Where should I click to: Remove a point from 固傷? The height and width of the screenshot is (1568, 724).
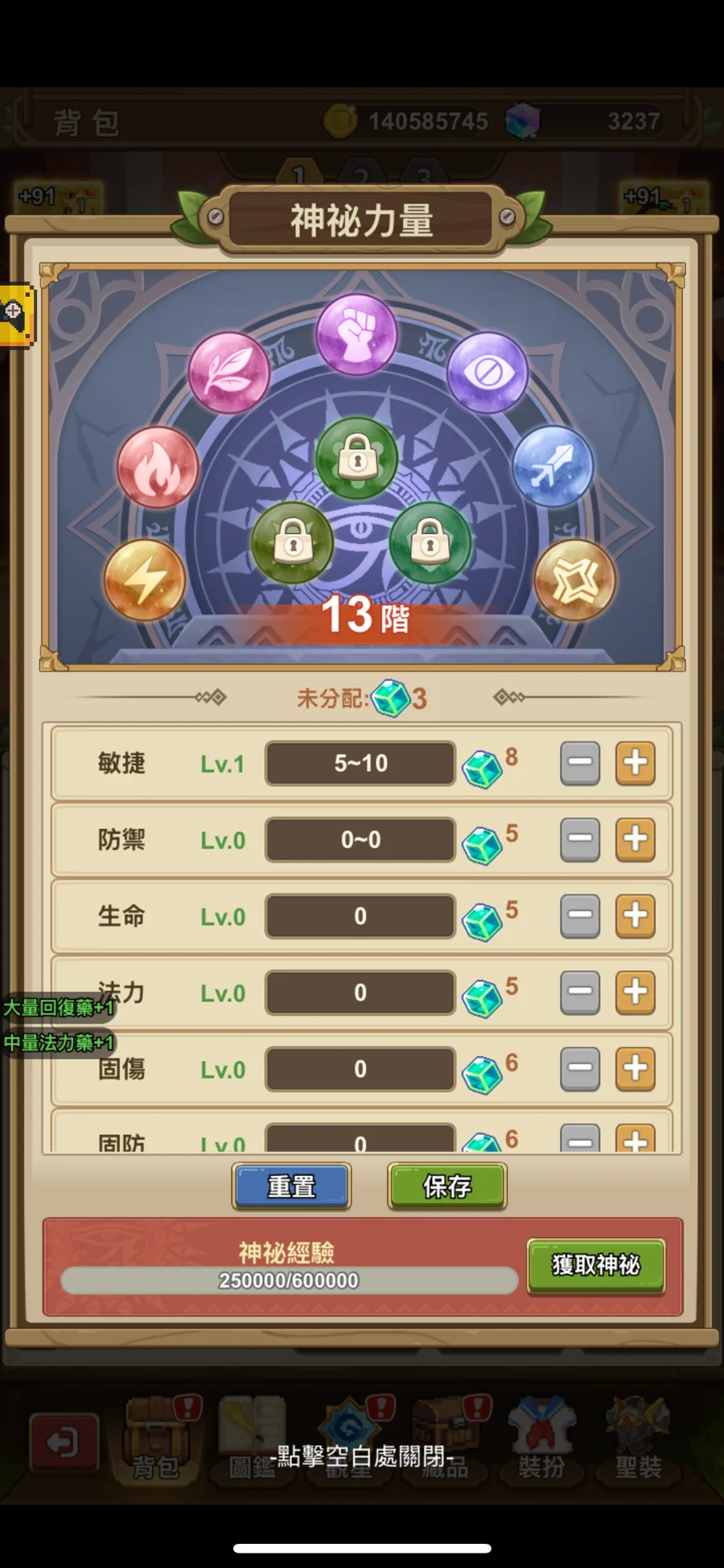pyautogui.click(x=580, y=1068)
